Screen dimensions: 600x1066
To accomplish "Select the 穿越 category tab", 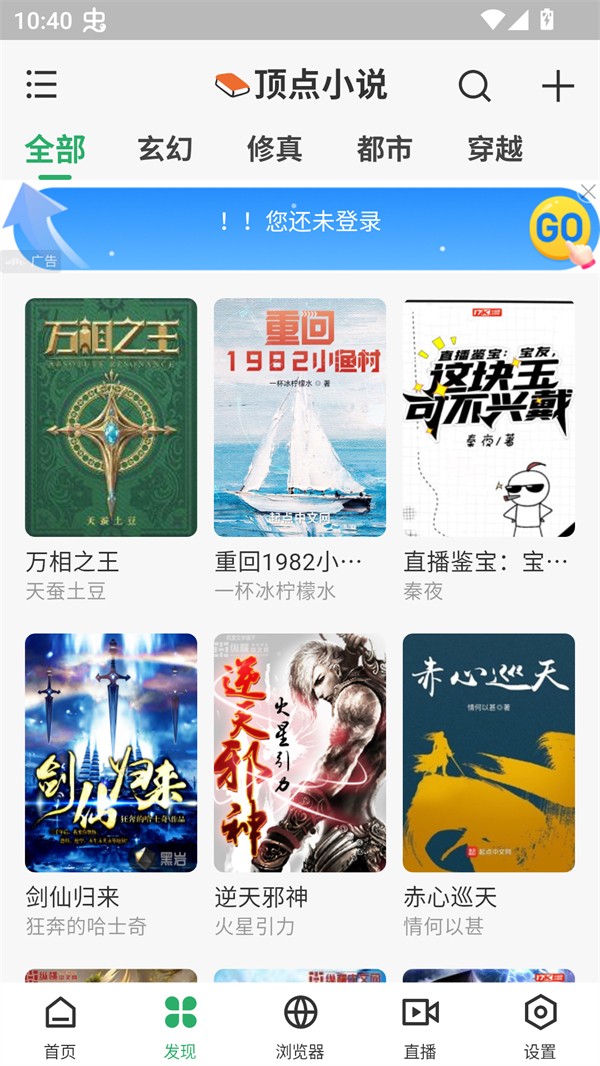I will [495, 150].
